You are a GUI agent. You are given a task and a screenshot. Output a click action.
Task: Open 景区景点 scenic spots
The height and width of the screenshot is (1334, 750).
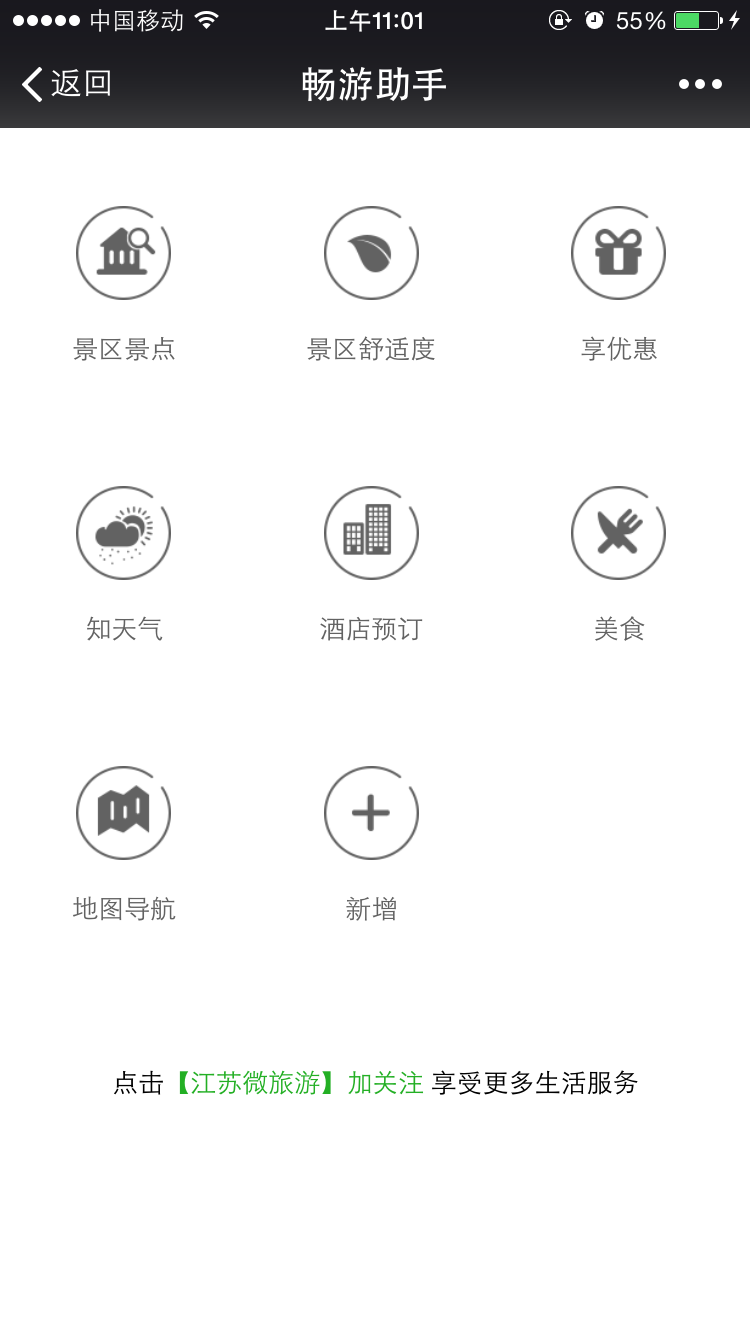click(x=124, y=253)
